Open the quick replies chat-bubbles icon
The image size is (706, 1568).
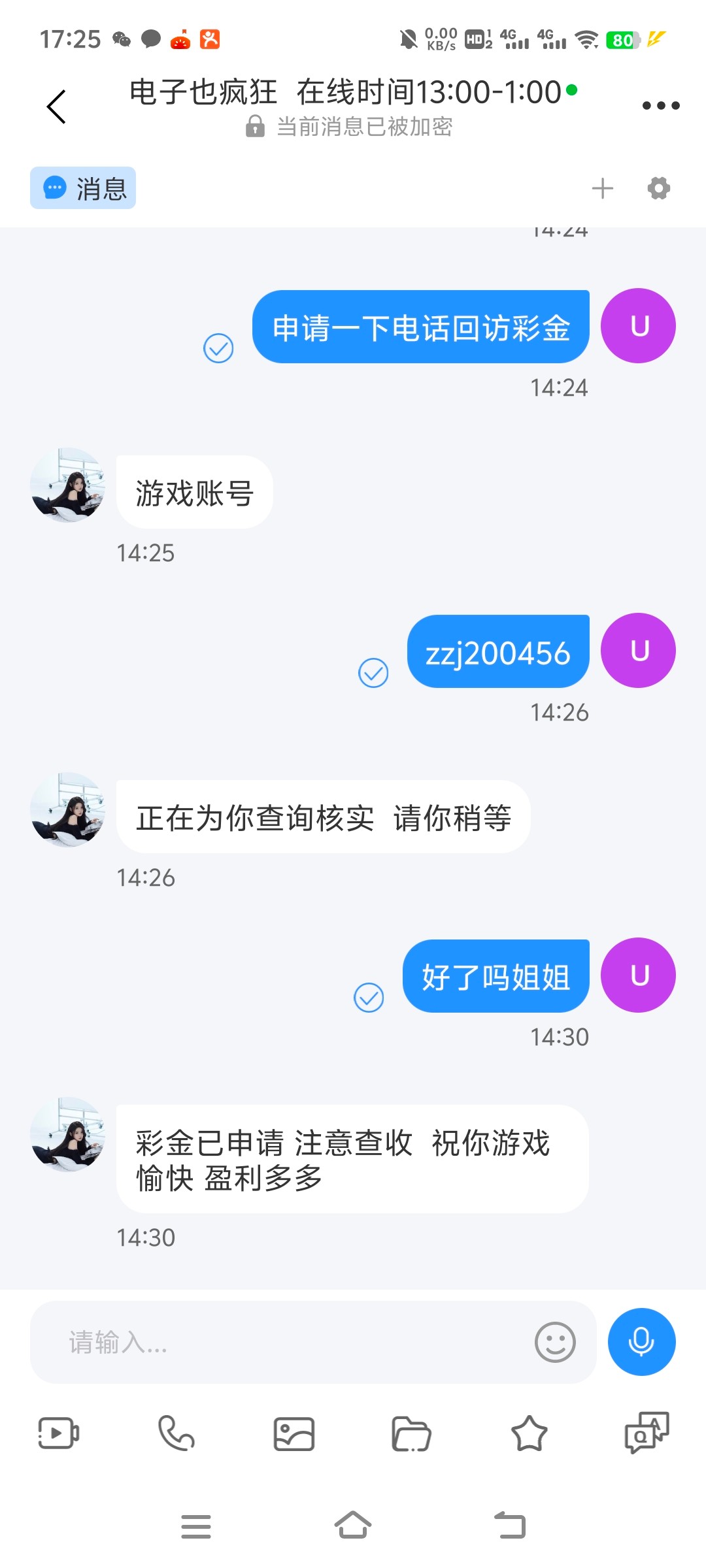pyautogui.click(x=647, y=1432)
